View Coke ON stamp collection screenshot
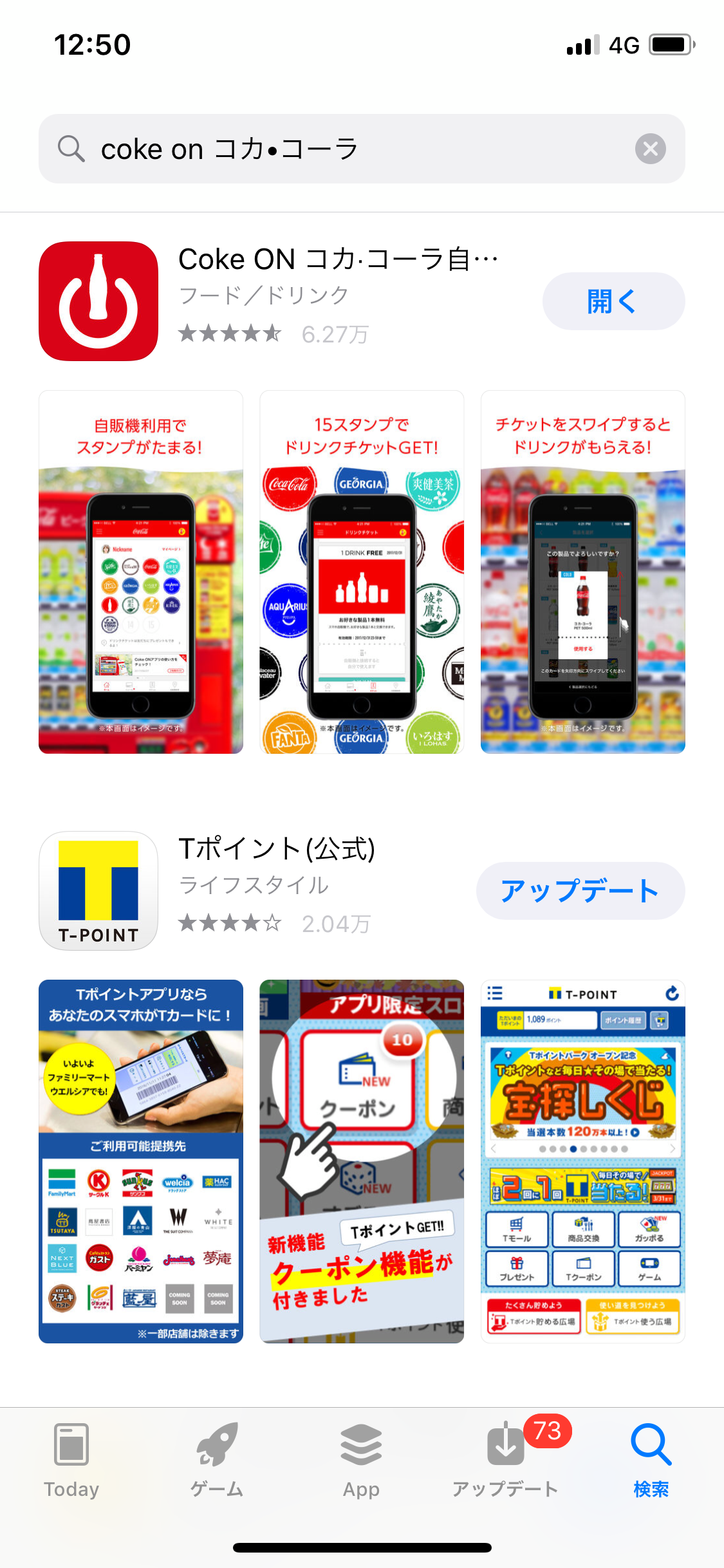This screenshot has height=1568, width=724. pos(141,572)
